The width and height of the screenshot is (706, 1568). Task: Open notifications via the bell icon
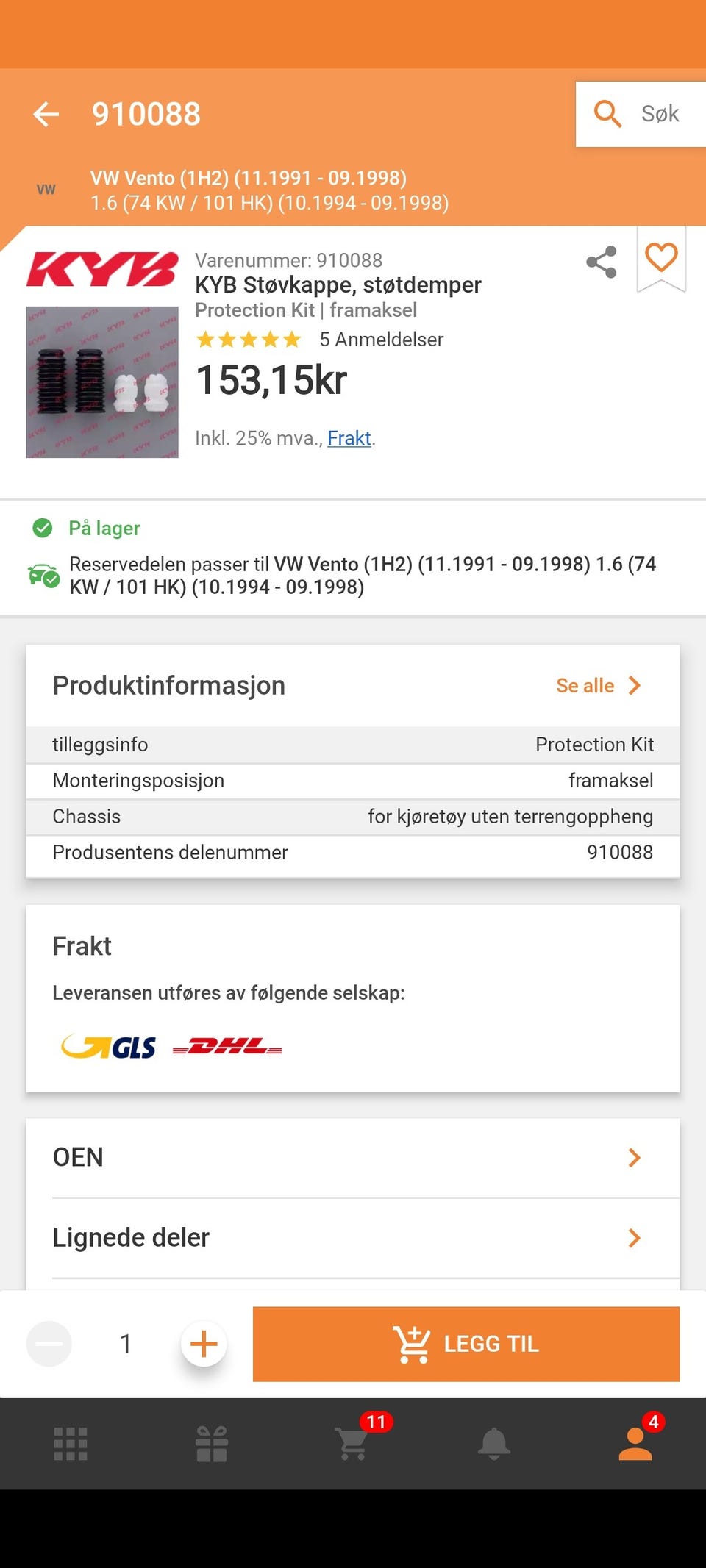click(x=494, y=1442)
